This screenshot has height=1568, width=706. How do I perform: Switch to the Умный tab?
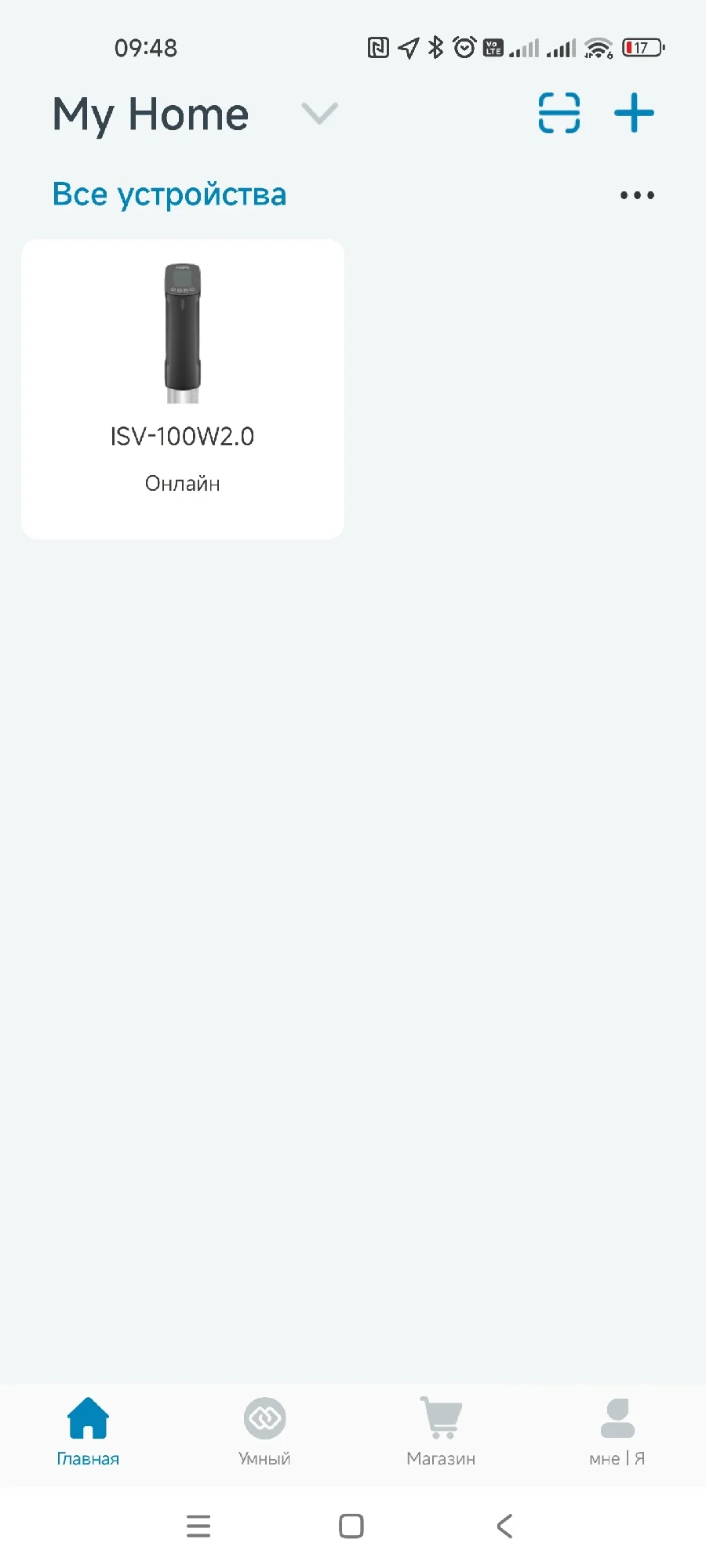coord(264,1432)
